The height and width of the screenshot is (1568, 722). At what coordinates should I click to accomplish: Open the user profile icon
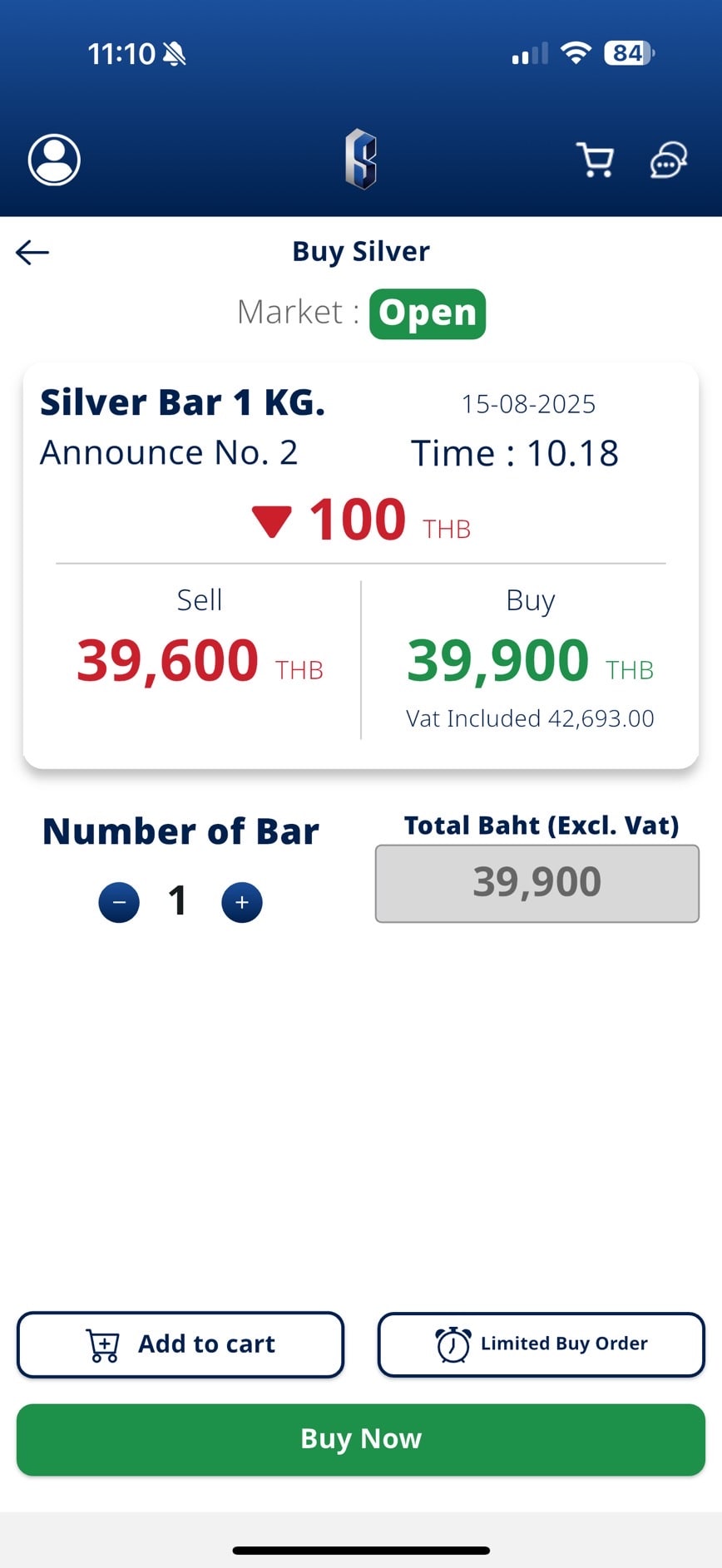[x=54, y=160]
